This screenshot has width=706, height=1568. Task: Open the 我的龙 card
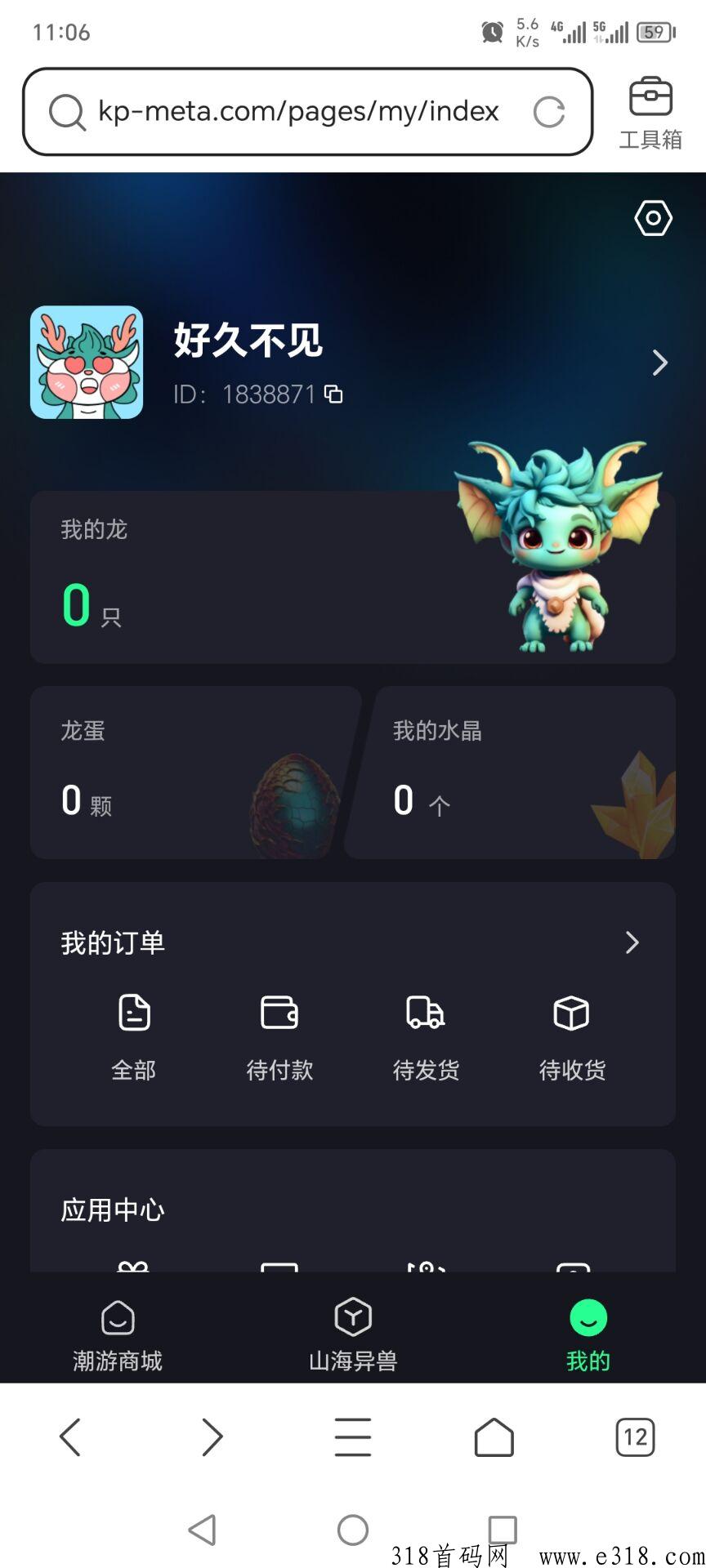(245, 577)
